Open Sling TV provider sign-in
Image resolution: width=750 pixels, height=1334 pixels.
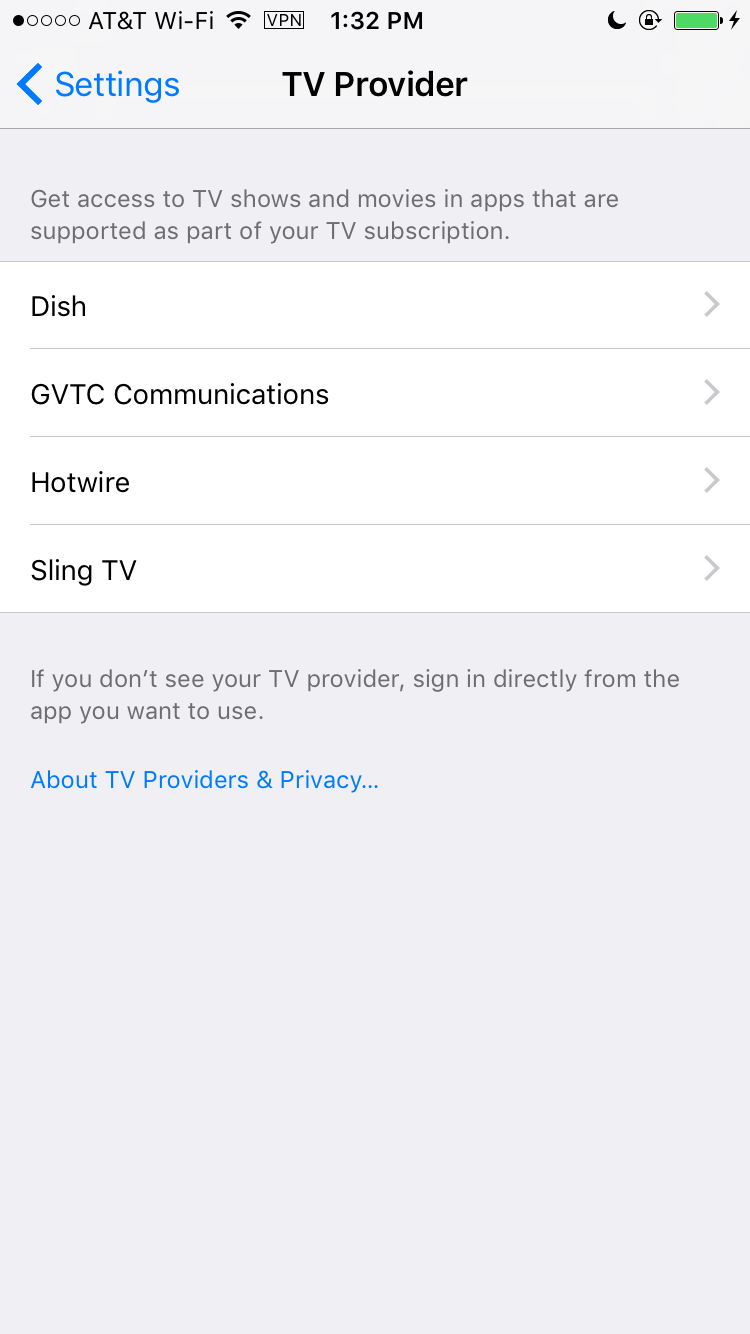[375, 570]
